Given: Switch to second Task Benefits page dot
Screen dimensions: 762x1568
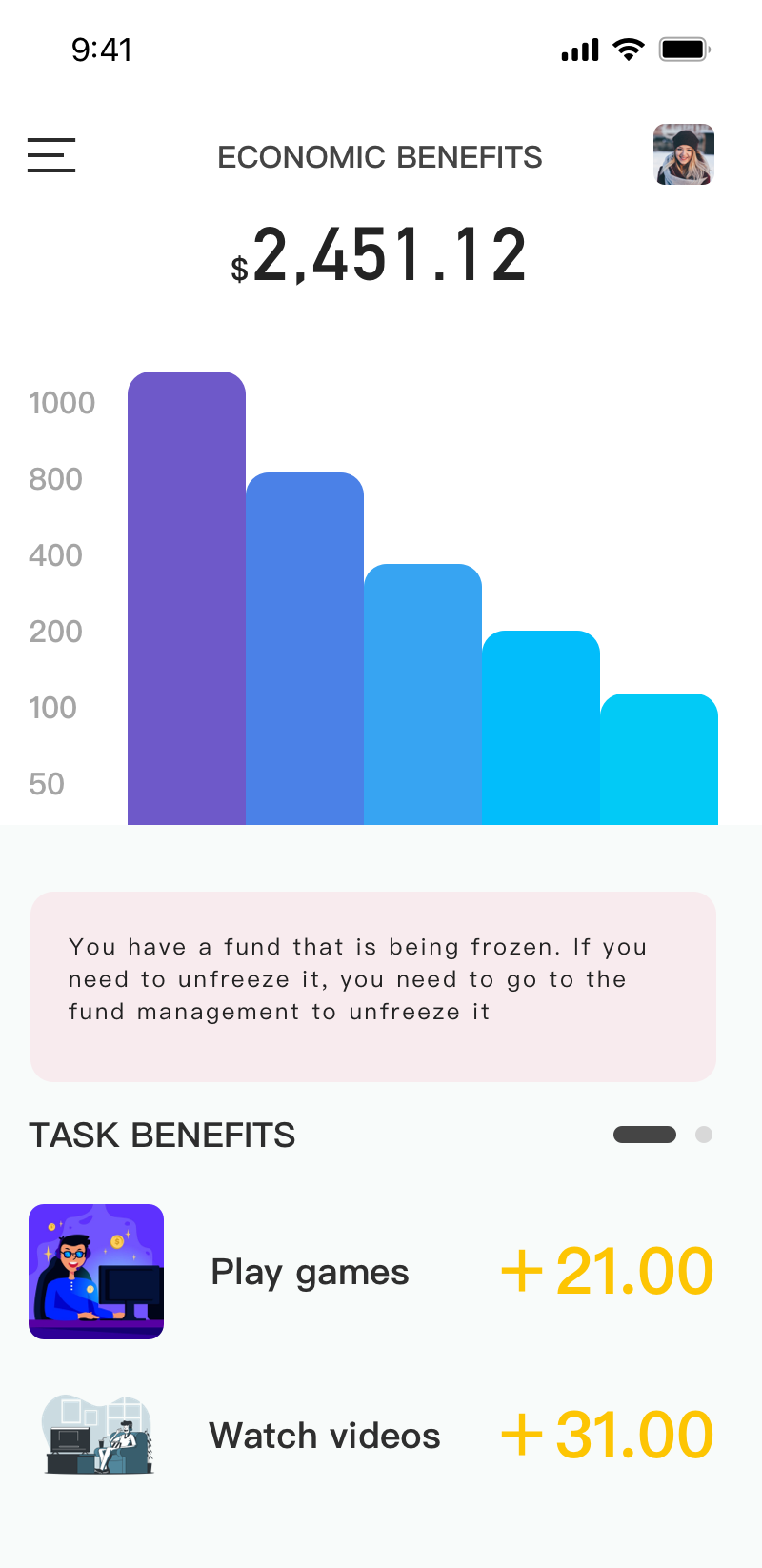Looking at the screenshot, I should [x=704, y=1135].
